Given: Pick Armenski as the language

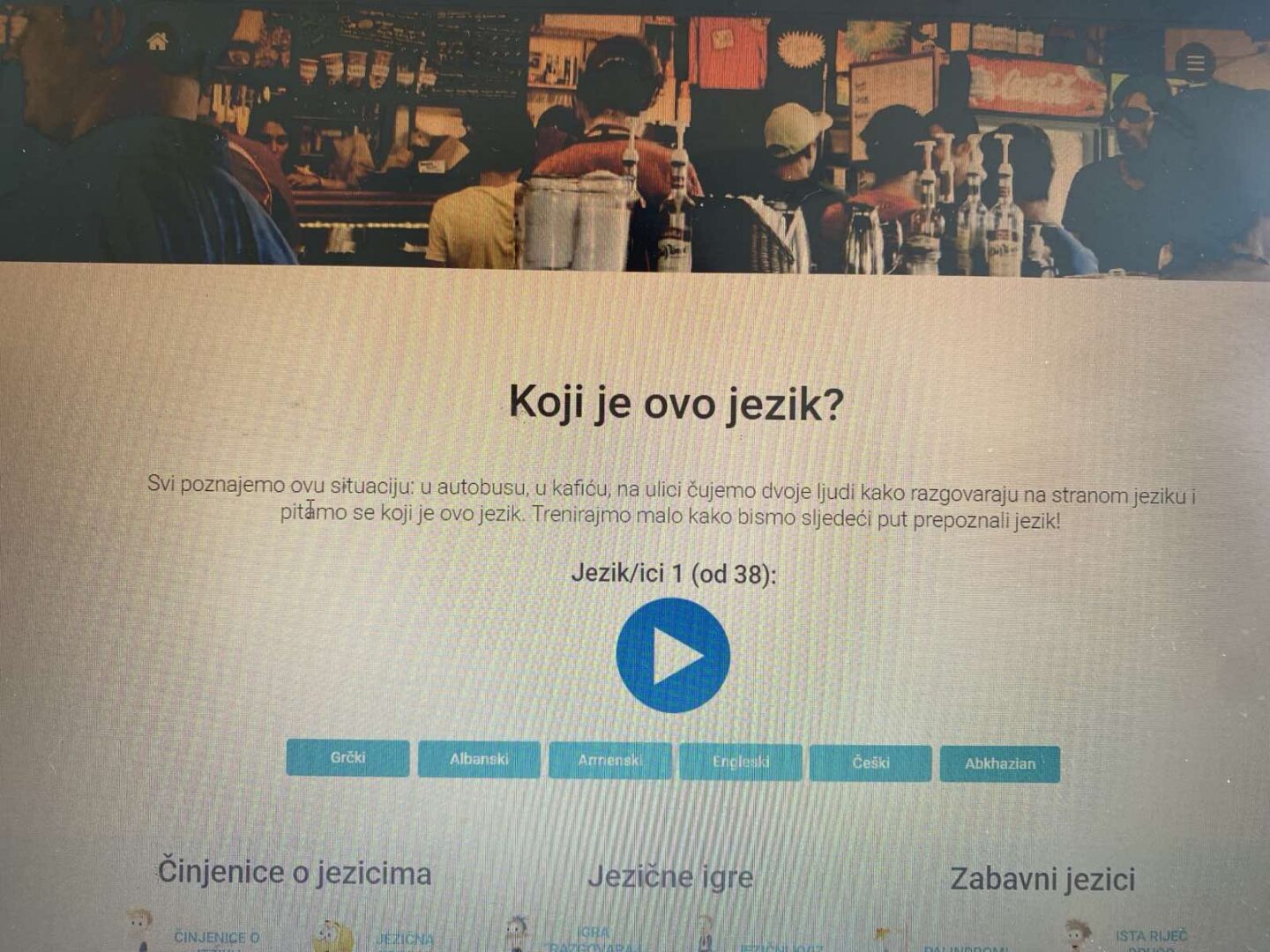Looking at the screenshot, I should pos(609,761).
